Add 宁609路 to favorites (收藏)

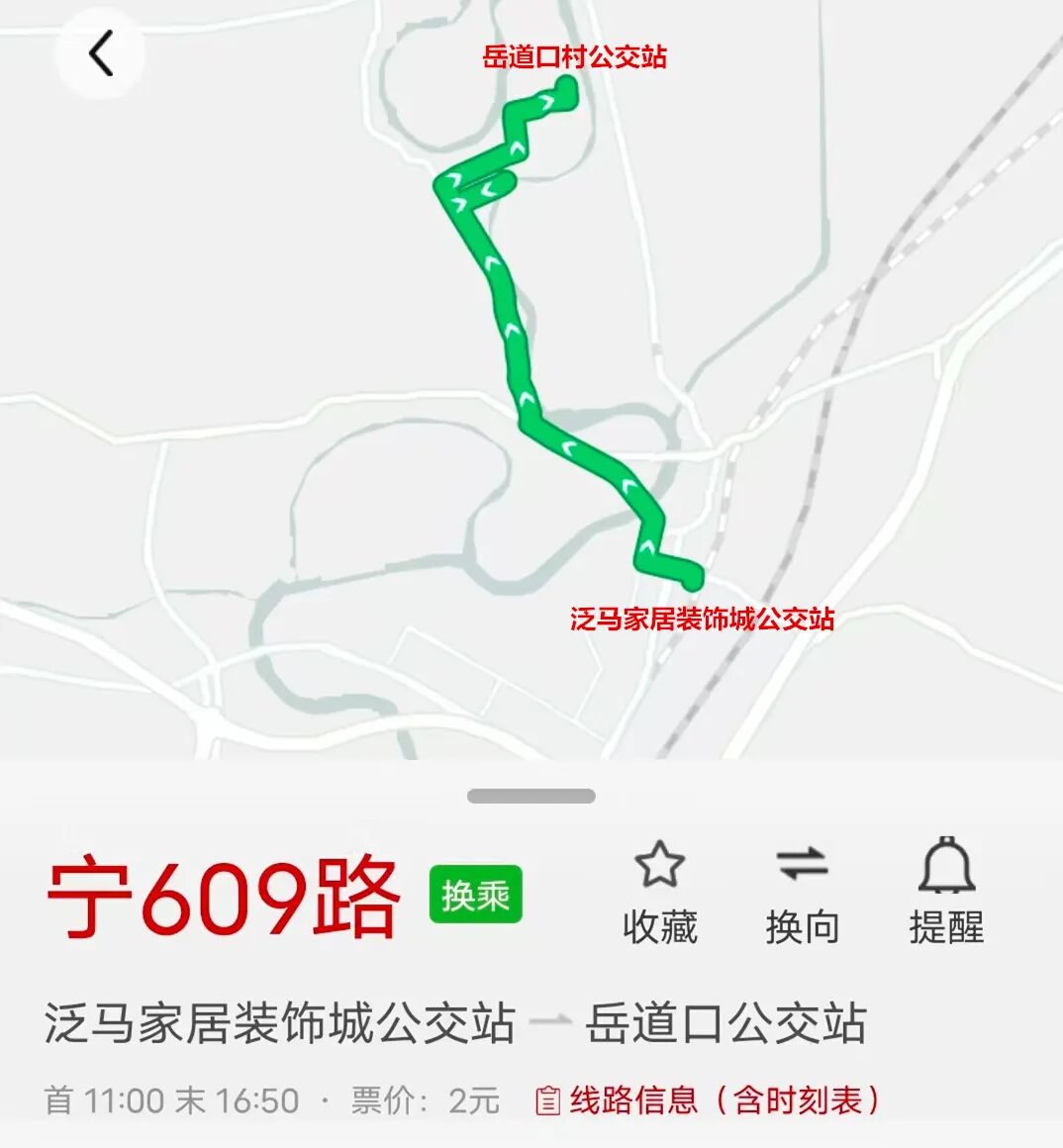pyautogui.click(x=659, y=891)
